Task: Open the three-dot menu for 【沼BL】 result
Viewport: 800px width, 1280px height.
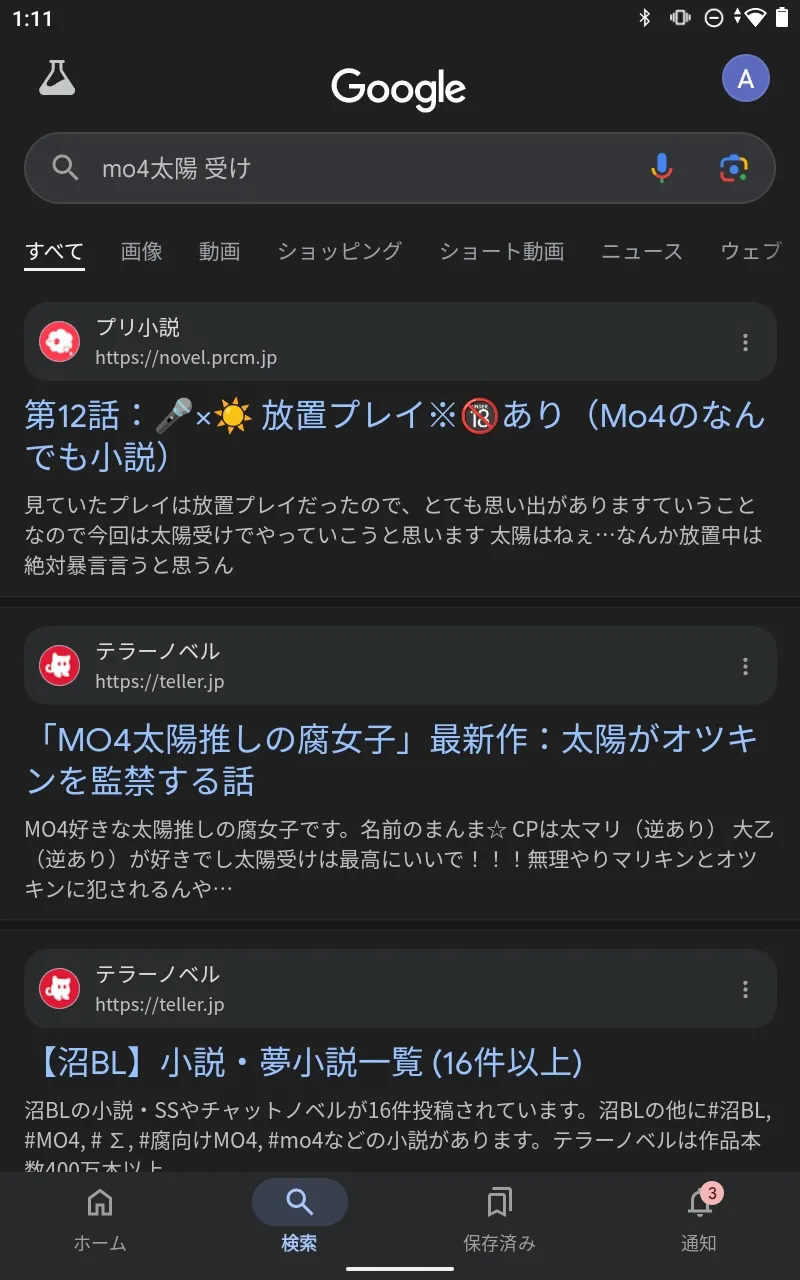Action: [x=745, y=989]
